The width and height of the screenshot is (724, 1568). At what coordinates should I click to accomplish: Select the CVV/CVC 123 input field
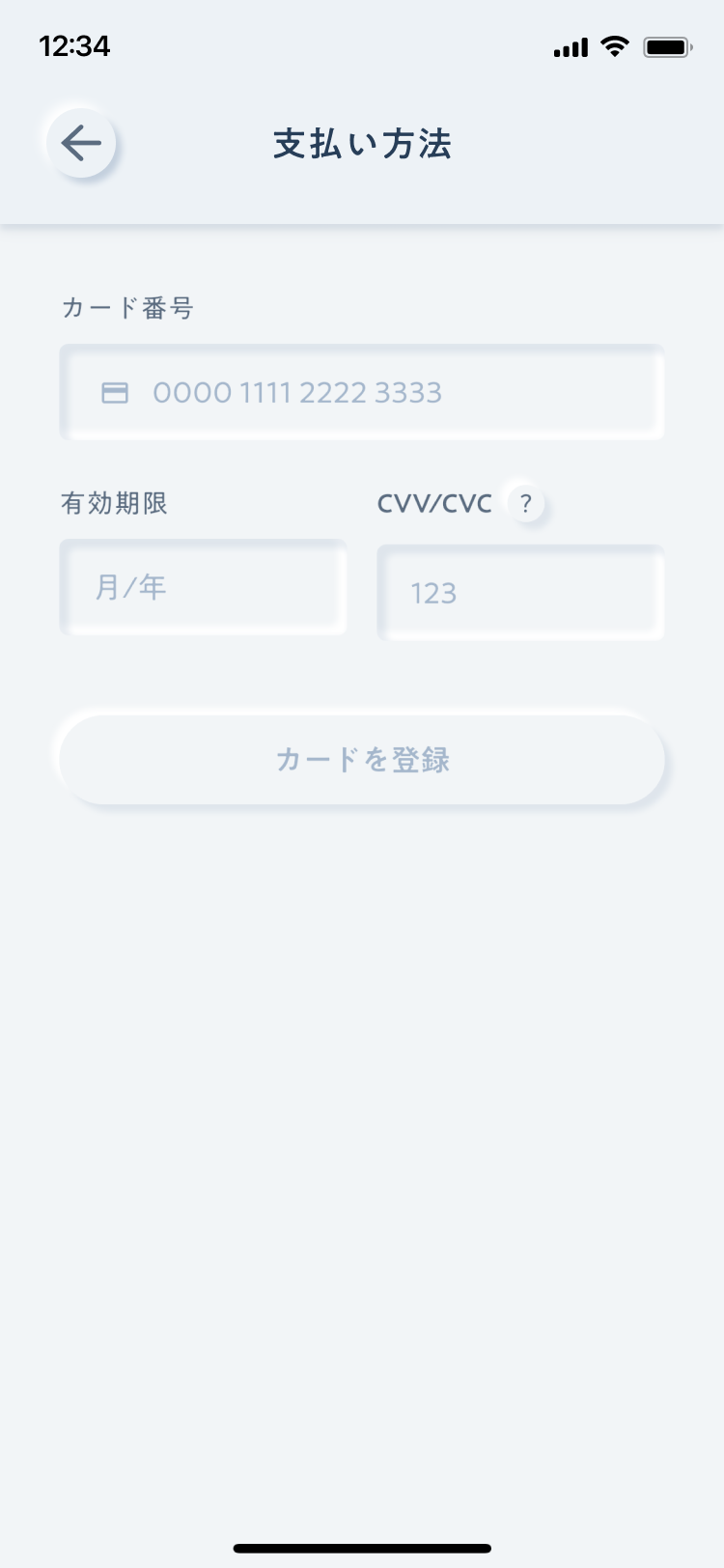pos(520,593)
